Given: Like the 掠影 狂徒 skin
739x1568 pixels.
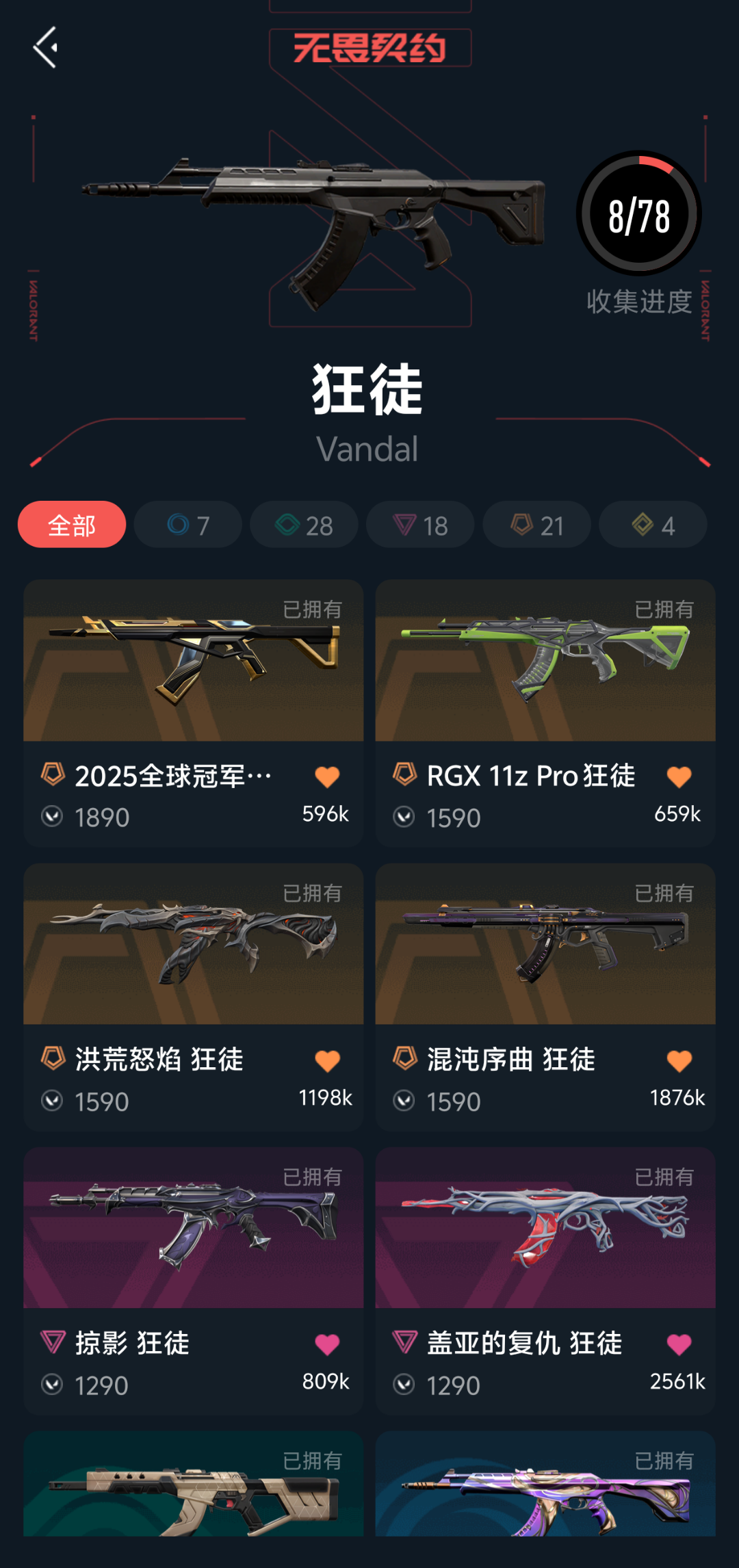Looking at the screenshot, I should point(327,1345).
